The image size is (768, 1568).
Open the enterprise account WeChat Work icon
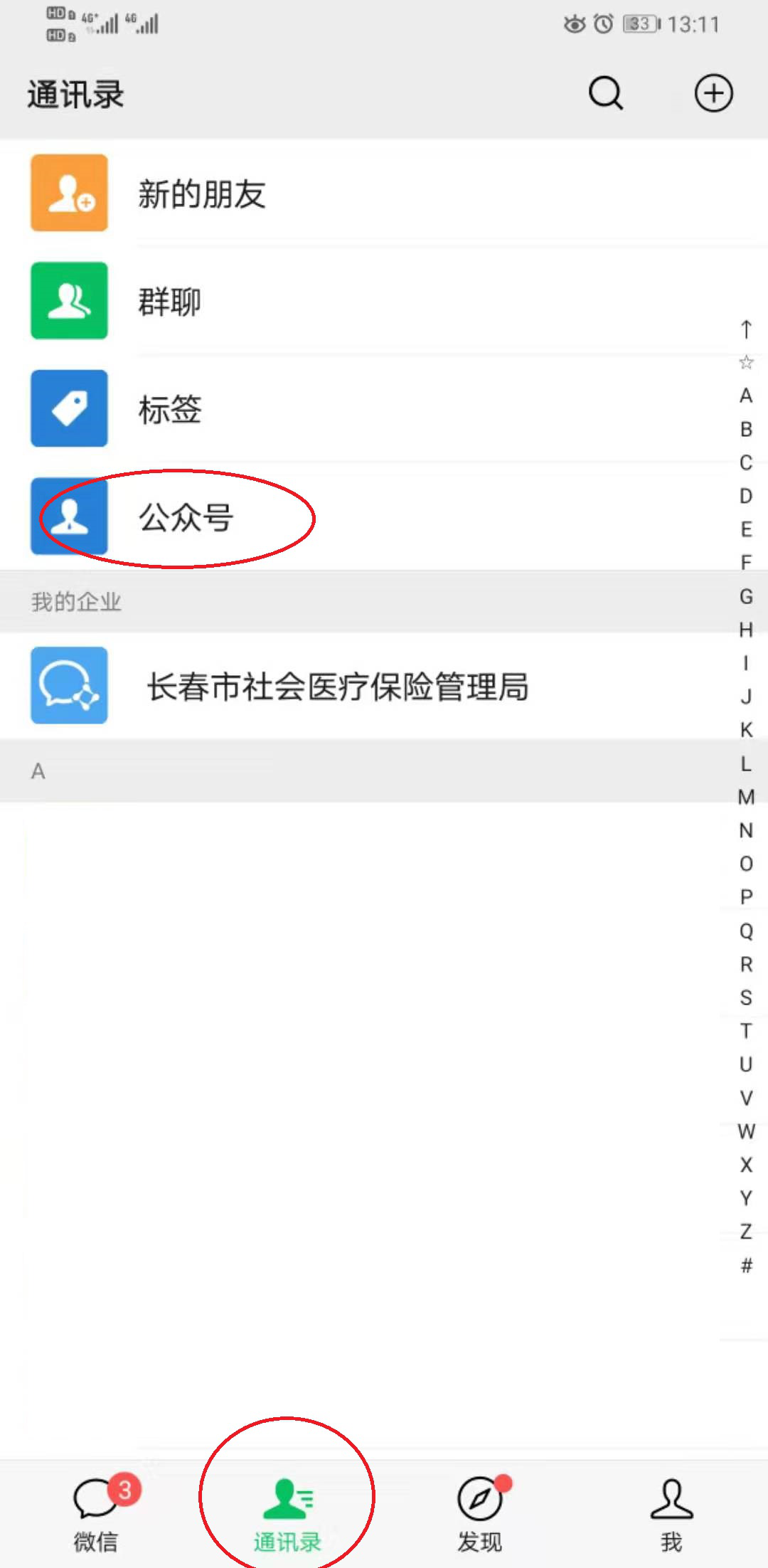tap(69, 685)
